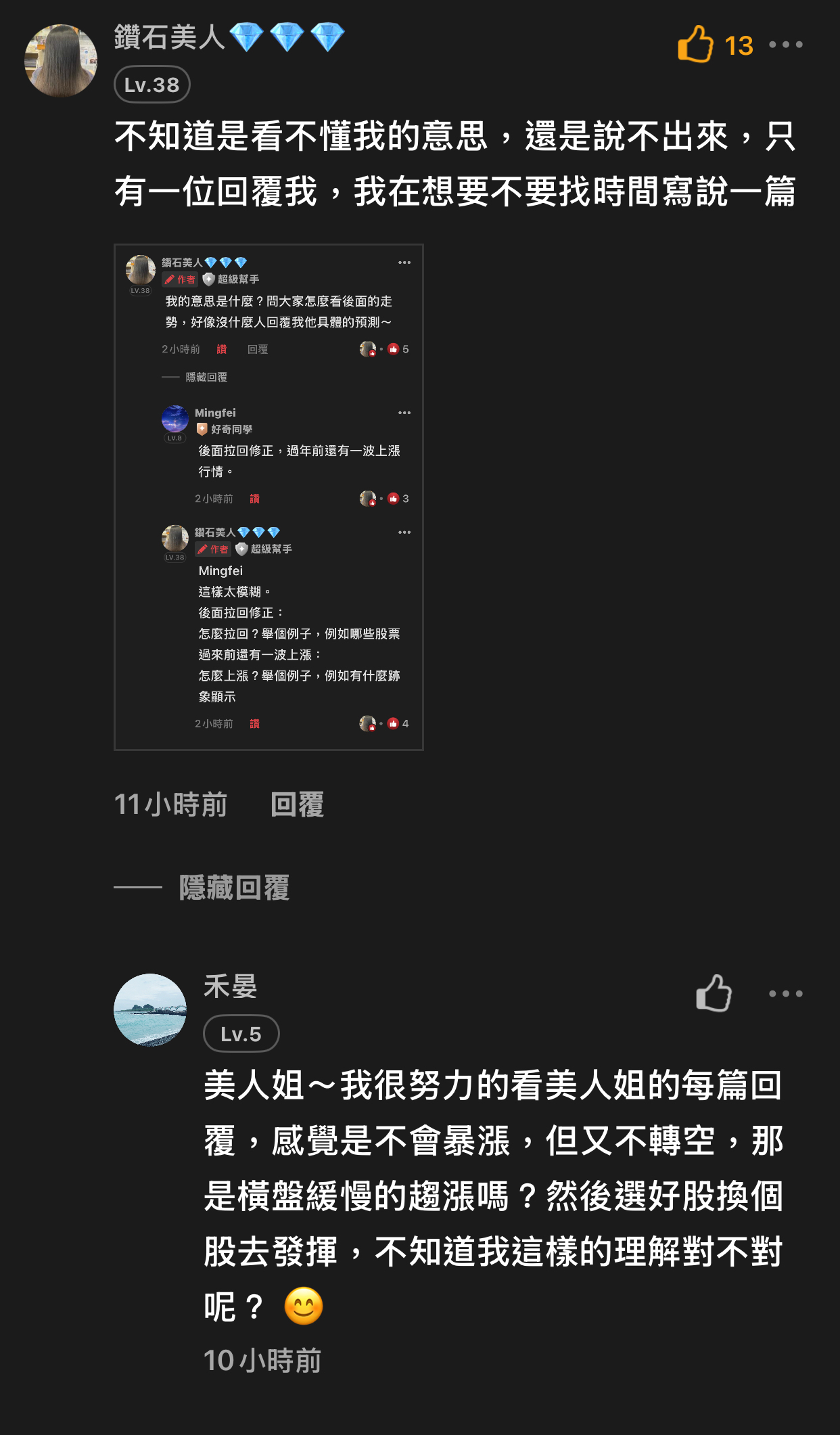The image size is (840, 1435).
Task: Open the overflow menu on 鑽石美人's comment
Action: (785, 45)
